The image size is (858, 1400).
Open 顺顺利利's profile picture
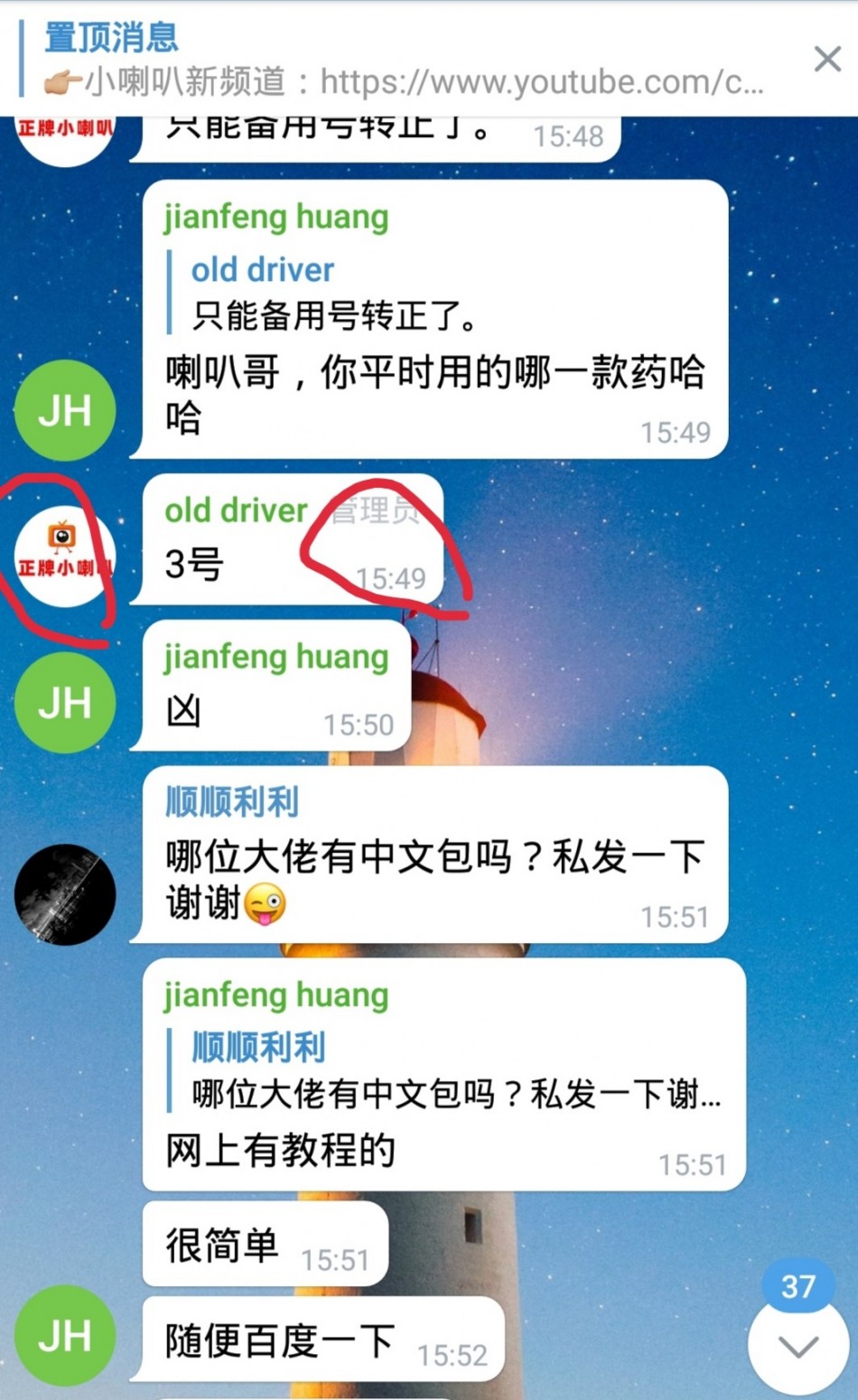65,894
